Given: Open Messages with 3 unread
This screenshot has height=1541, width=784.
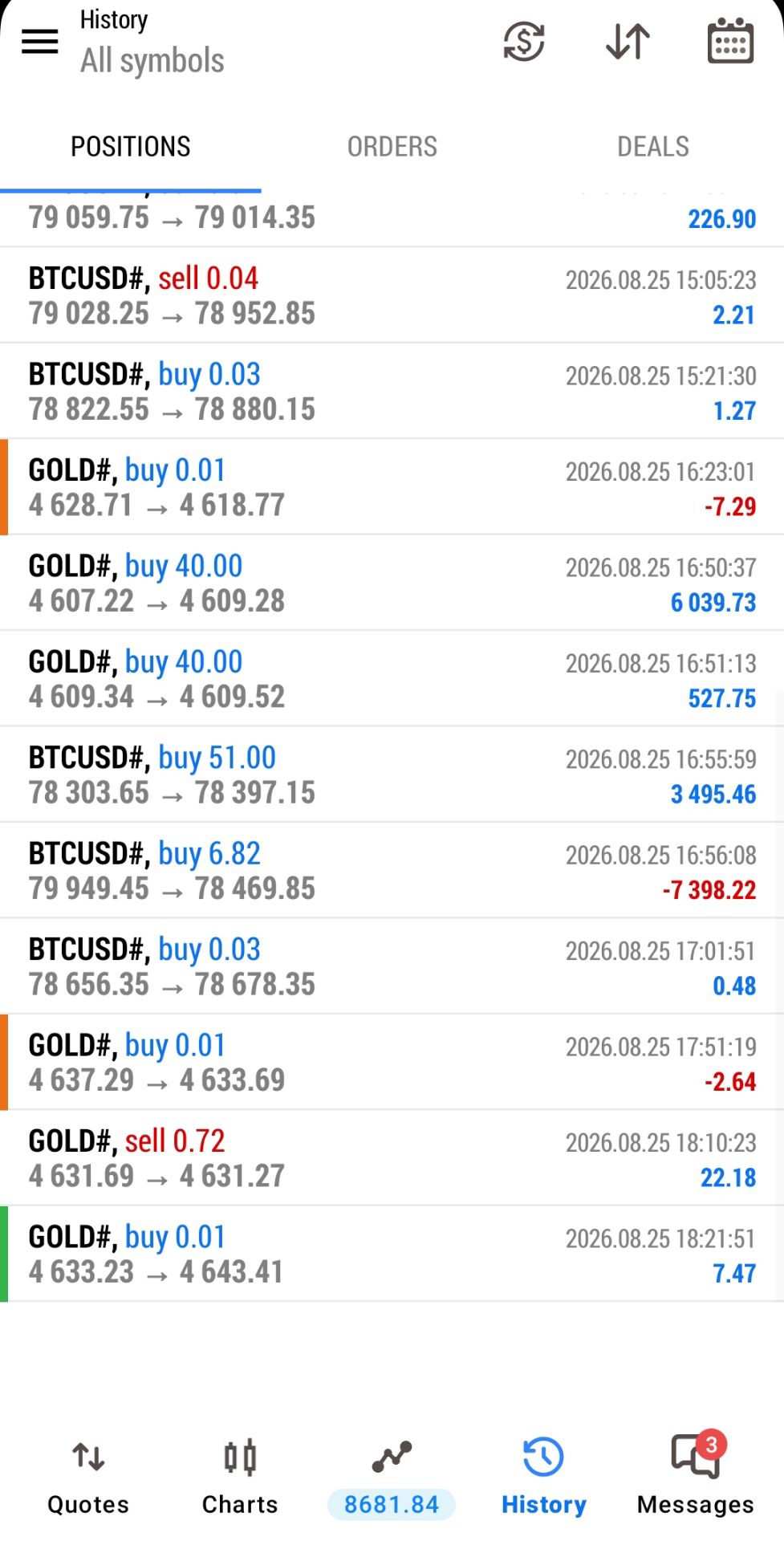Looking at the screenshot, I should coord(695,1478).
